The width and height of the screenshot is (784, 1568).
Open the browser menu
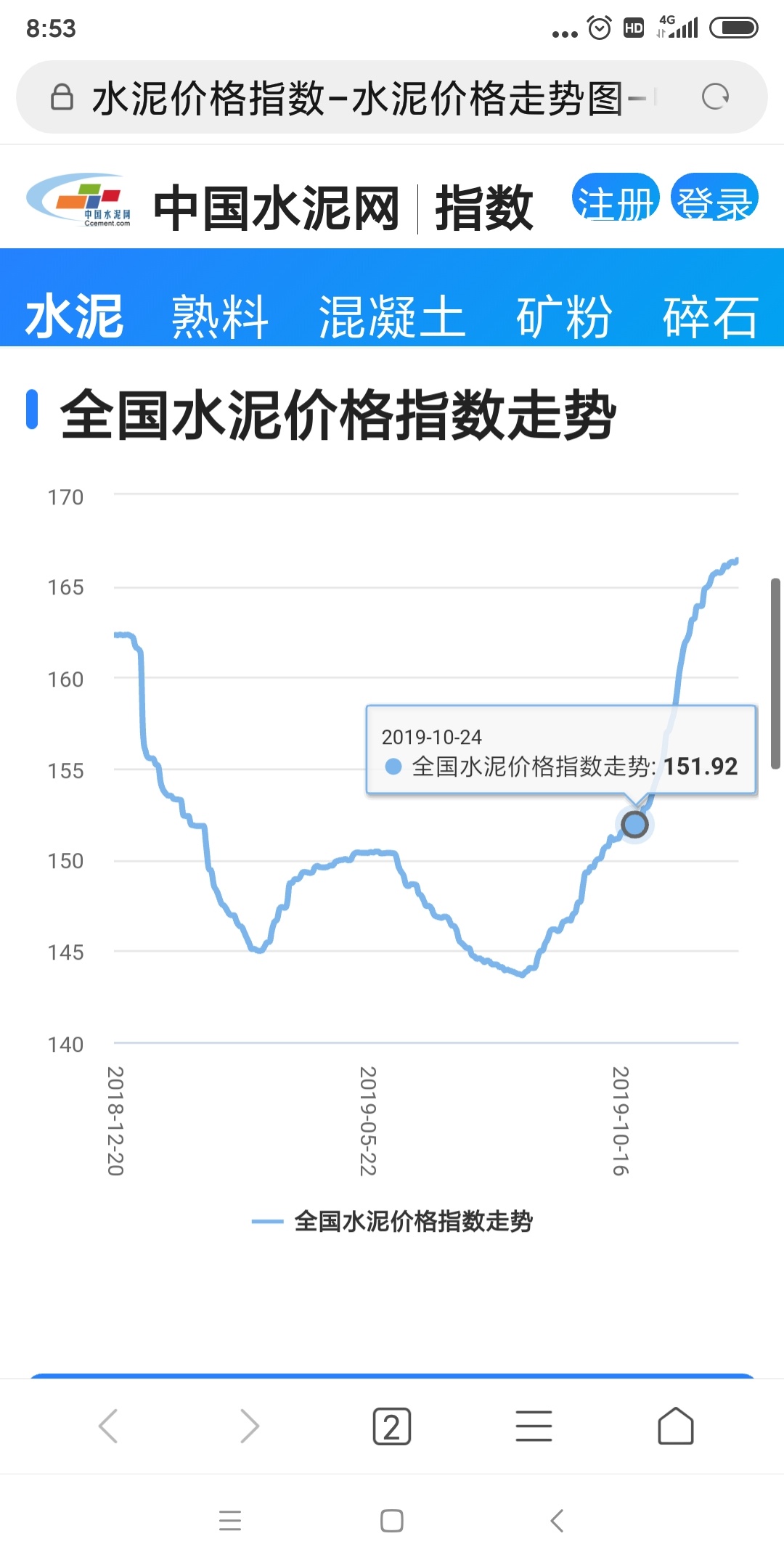534,1426
